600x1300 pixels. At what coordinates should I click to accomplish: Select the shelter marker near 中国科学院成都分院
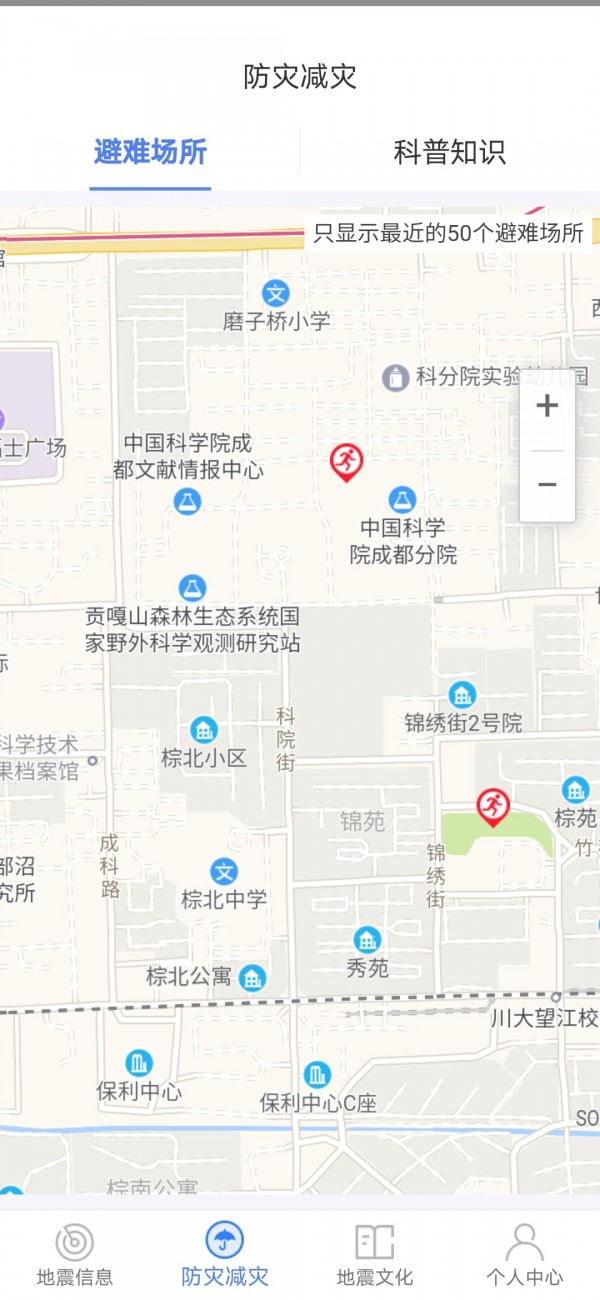point(346,462)
